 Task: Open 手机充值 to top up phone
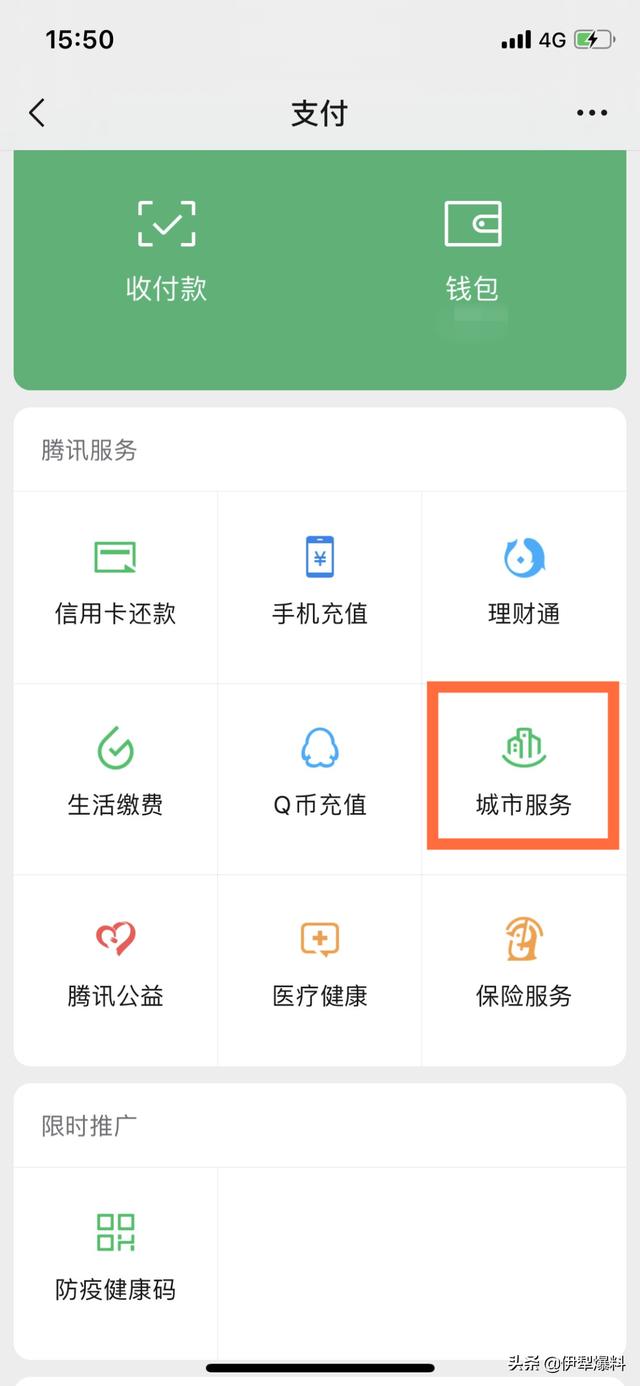pos(320,582)
